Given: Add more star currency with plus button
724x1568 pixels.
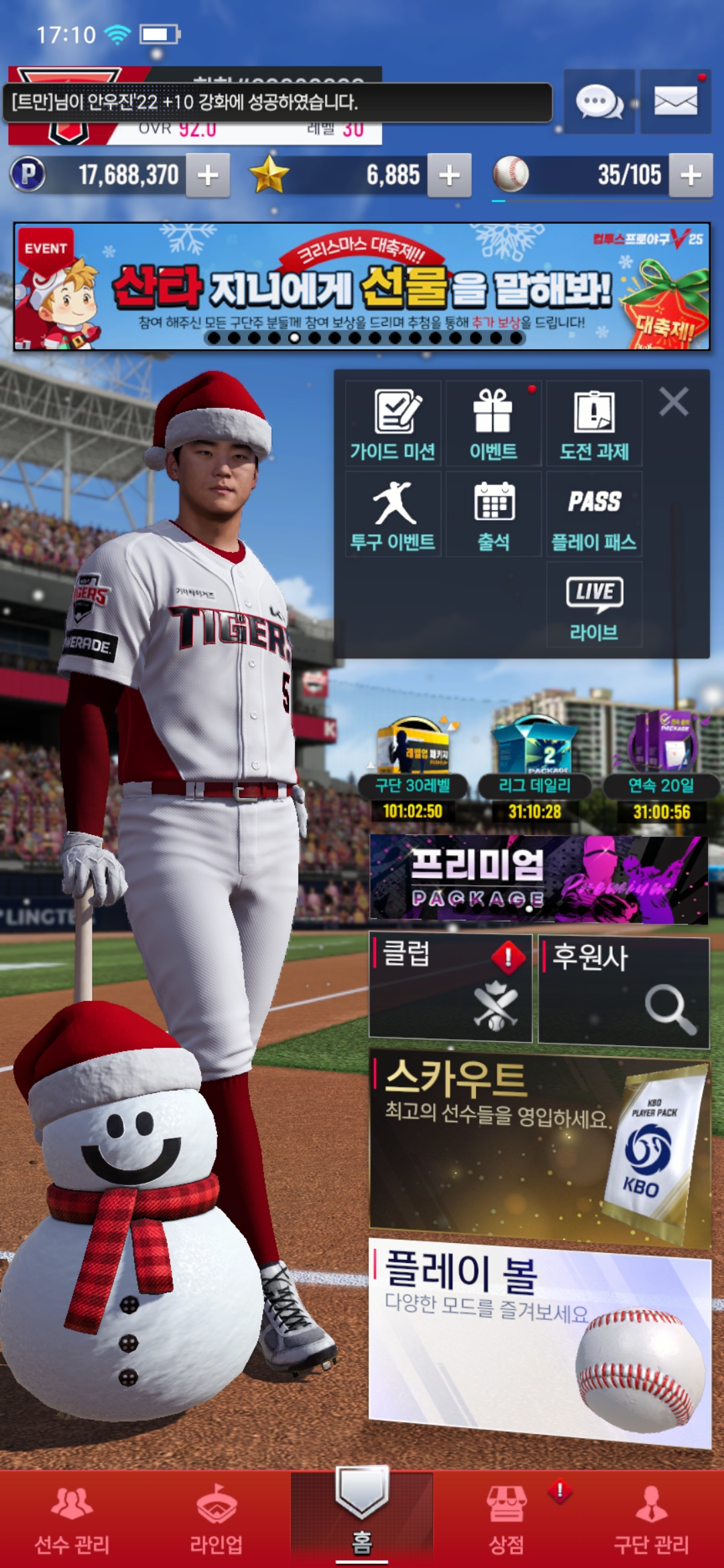Looking at the screenshot, I should point(449,176).
